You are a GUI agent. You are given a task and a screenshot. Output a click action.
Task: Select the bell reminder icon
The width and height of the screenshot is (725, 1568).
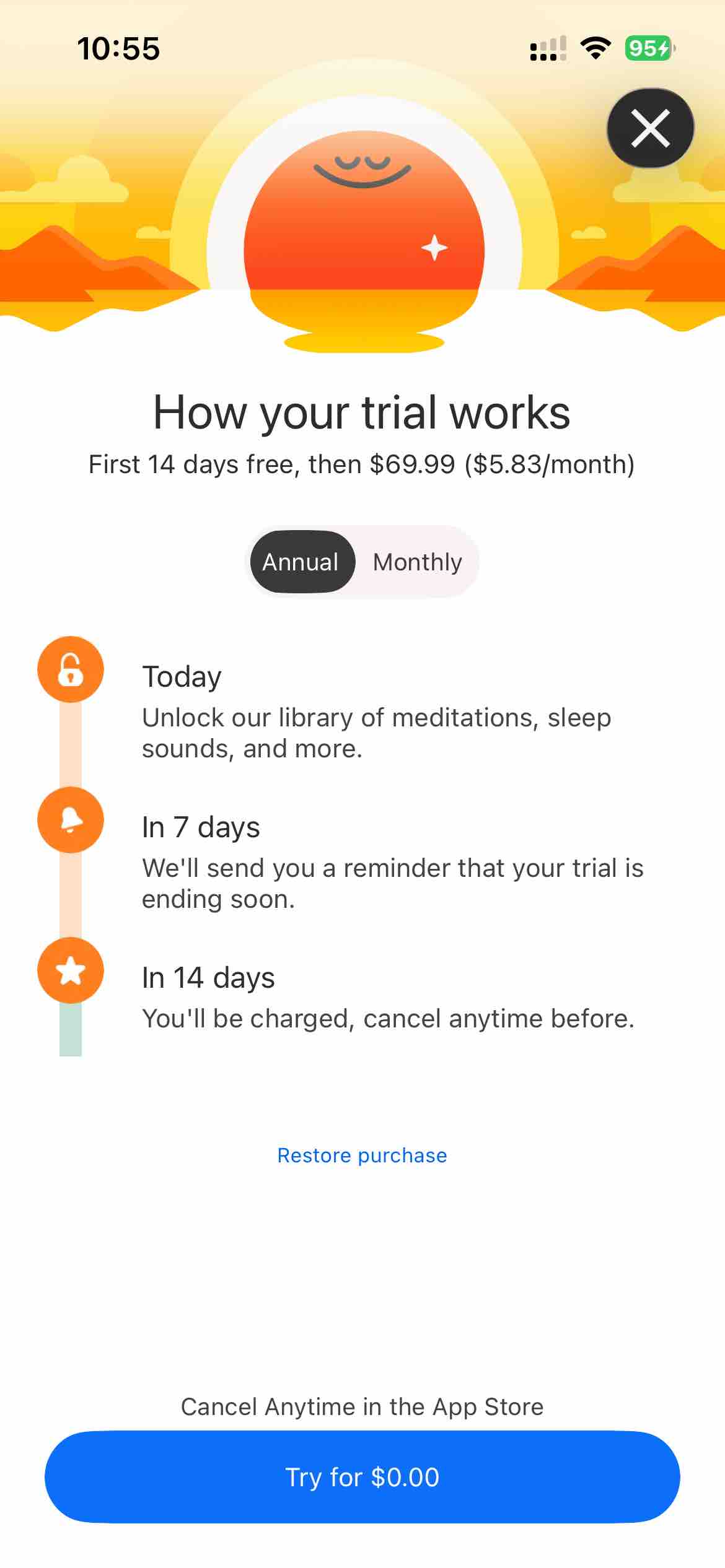click(70, 820)
